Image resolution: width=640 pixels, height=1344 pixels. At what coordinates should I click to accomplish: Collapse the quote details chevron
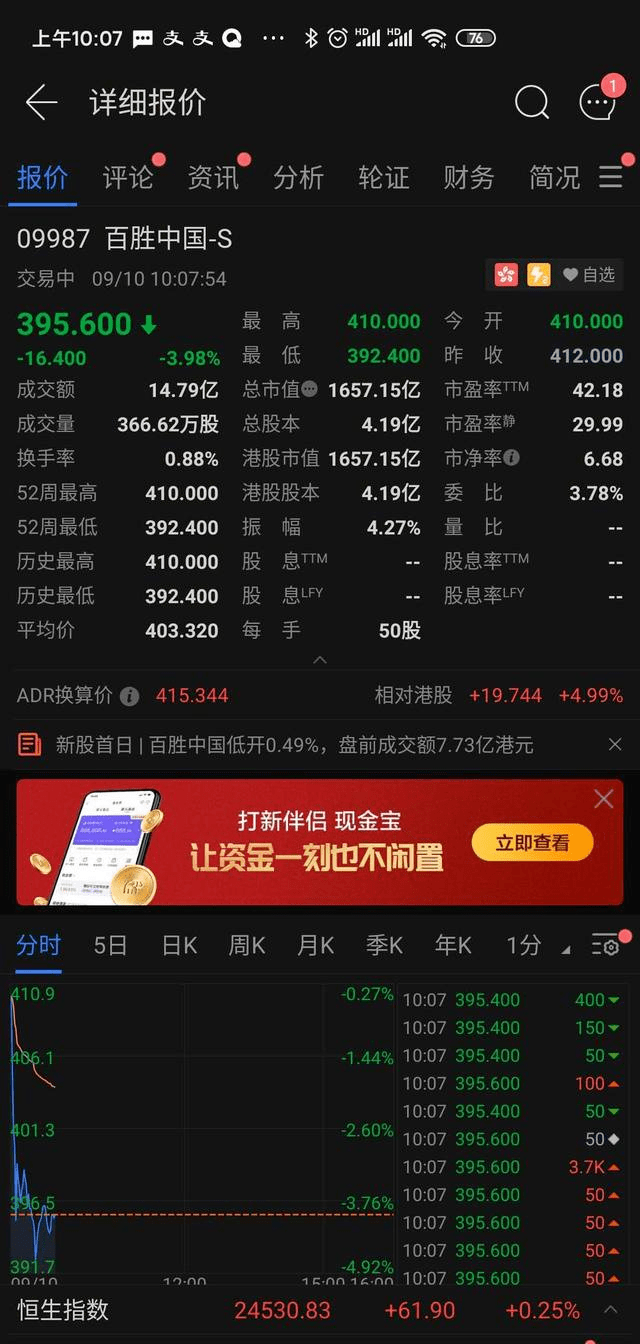[x=320, y=660]
